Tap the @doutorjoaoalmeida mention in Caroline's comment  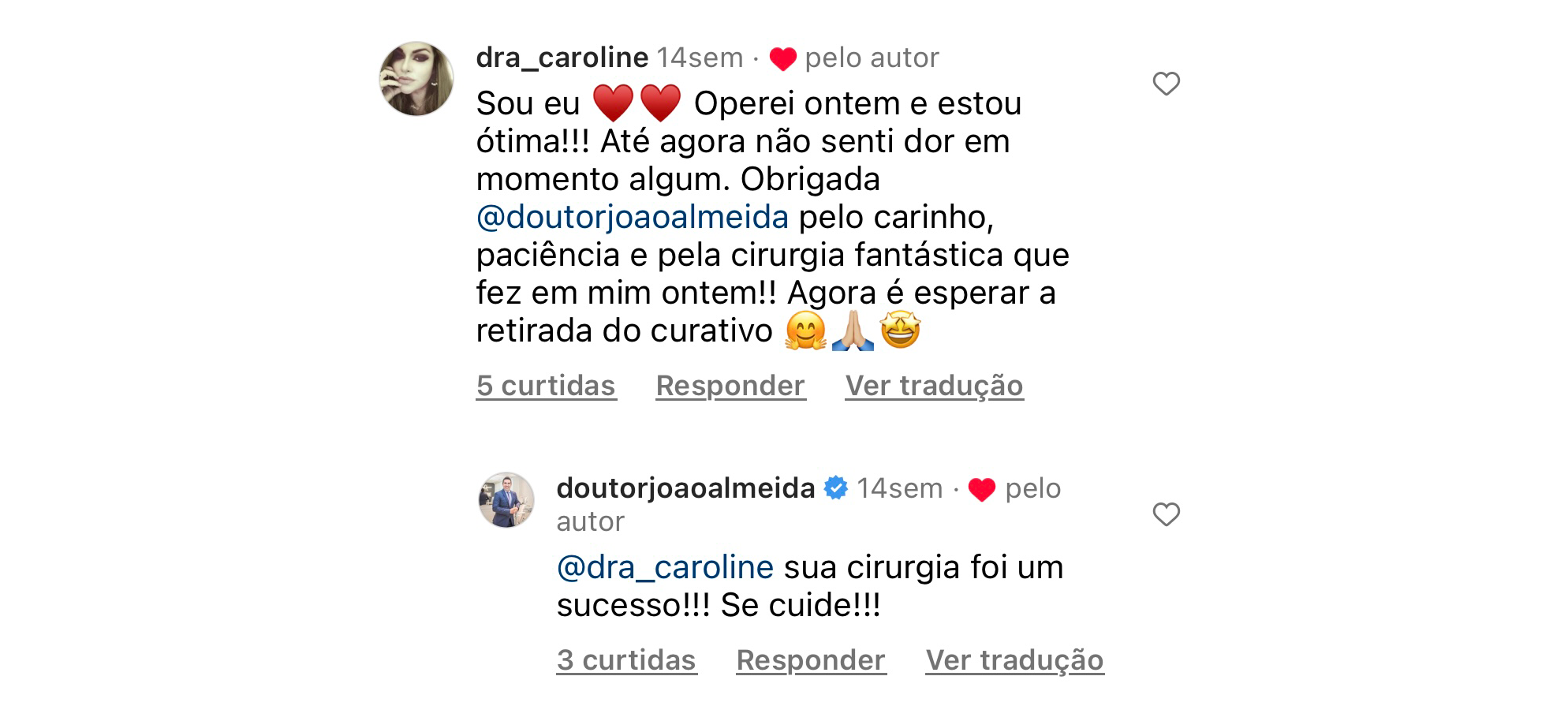click(632, 217)
